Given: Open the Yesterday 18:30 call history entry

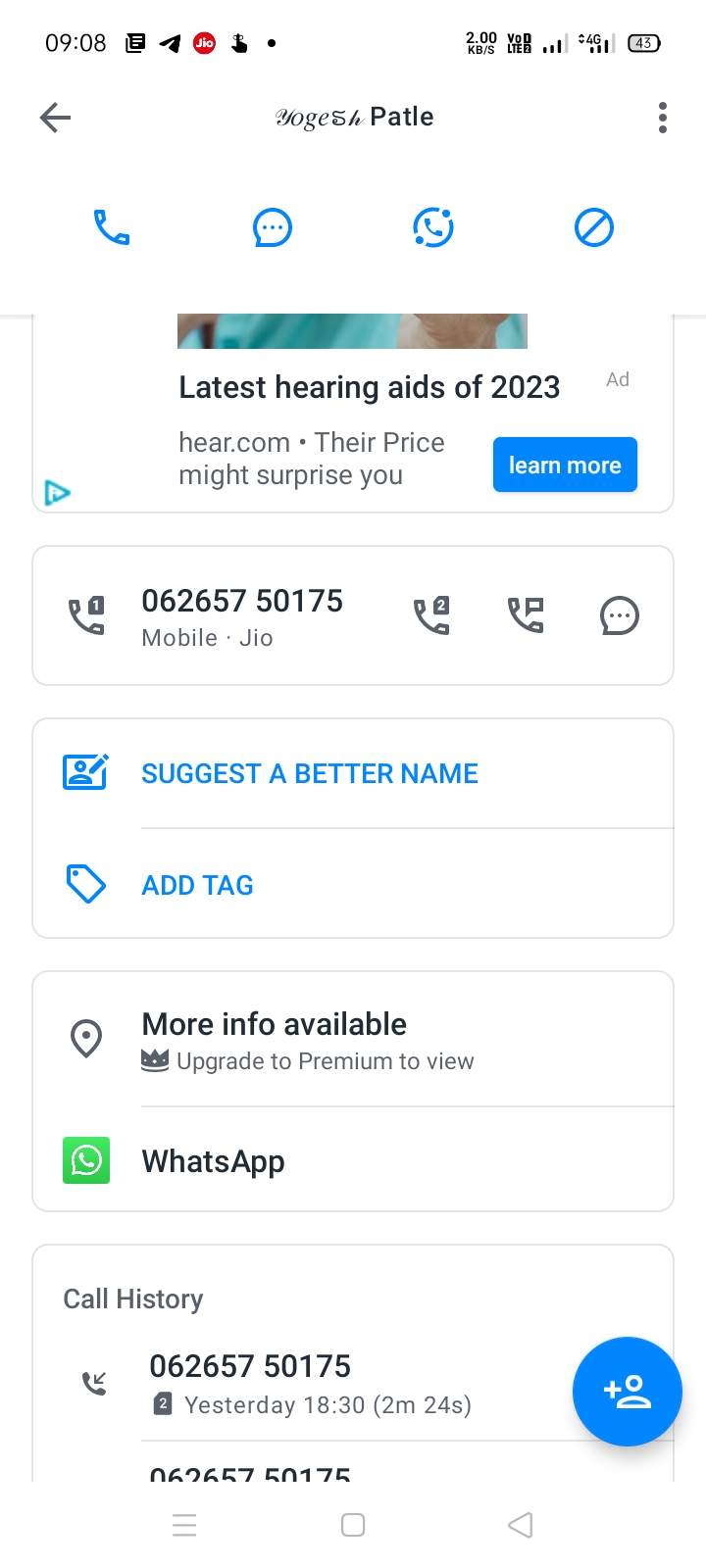Looking at the screenshot, I should [310, 1384].
